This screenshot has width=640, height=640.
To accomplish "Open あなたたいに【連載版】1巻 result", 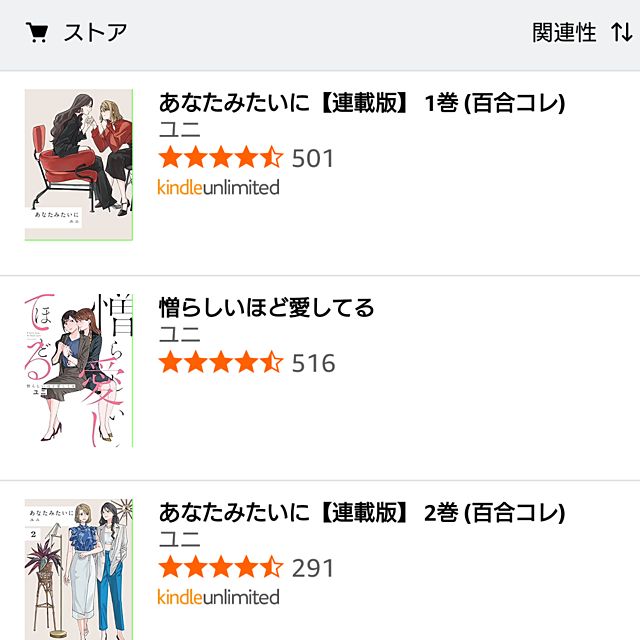I will pyautogui.click(x=362, y=103).
